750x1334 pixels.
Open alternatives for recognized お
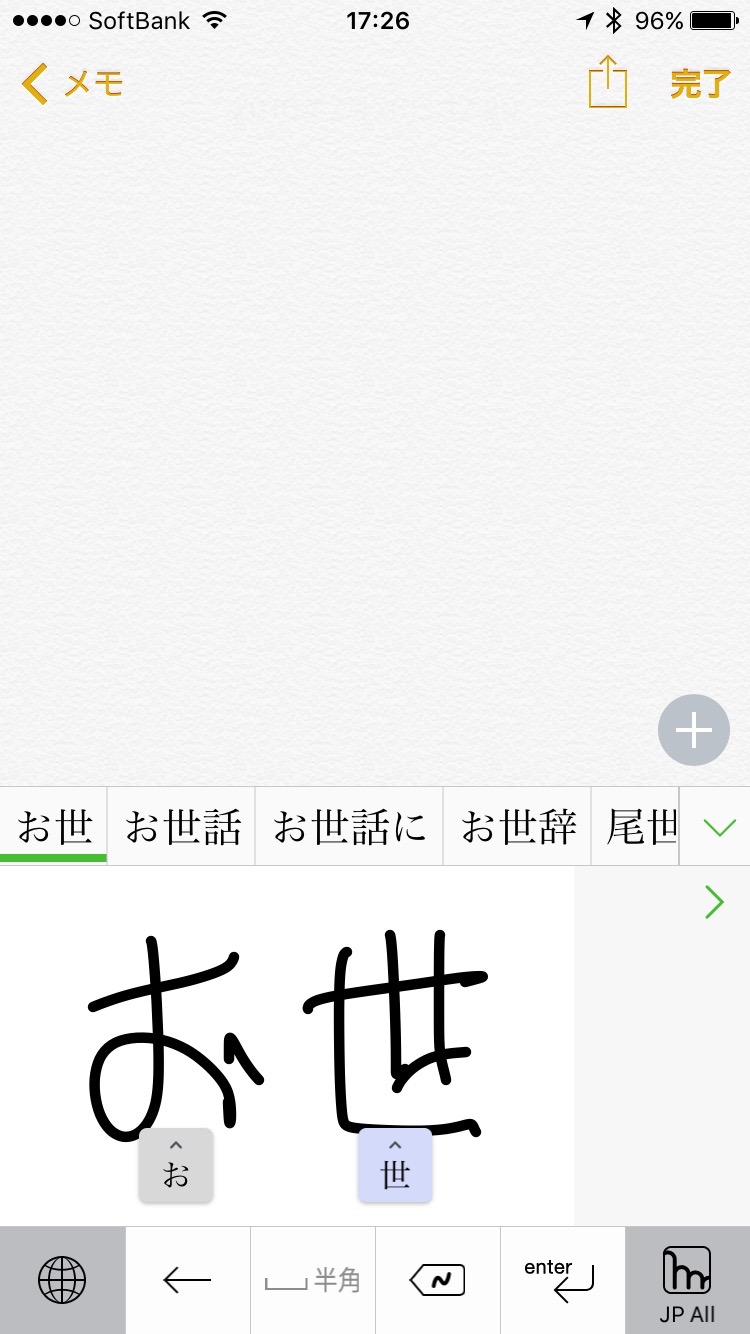pyautogui.click(x=176, y=1166)
